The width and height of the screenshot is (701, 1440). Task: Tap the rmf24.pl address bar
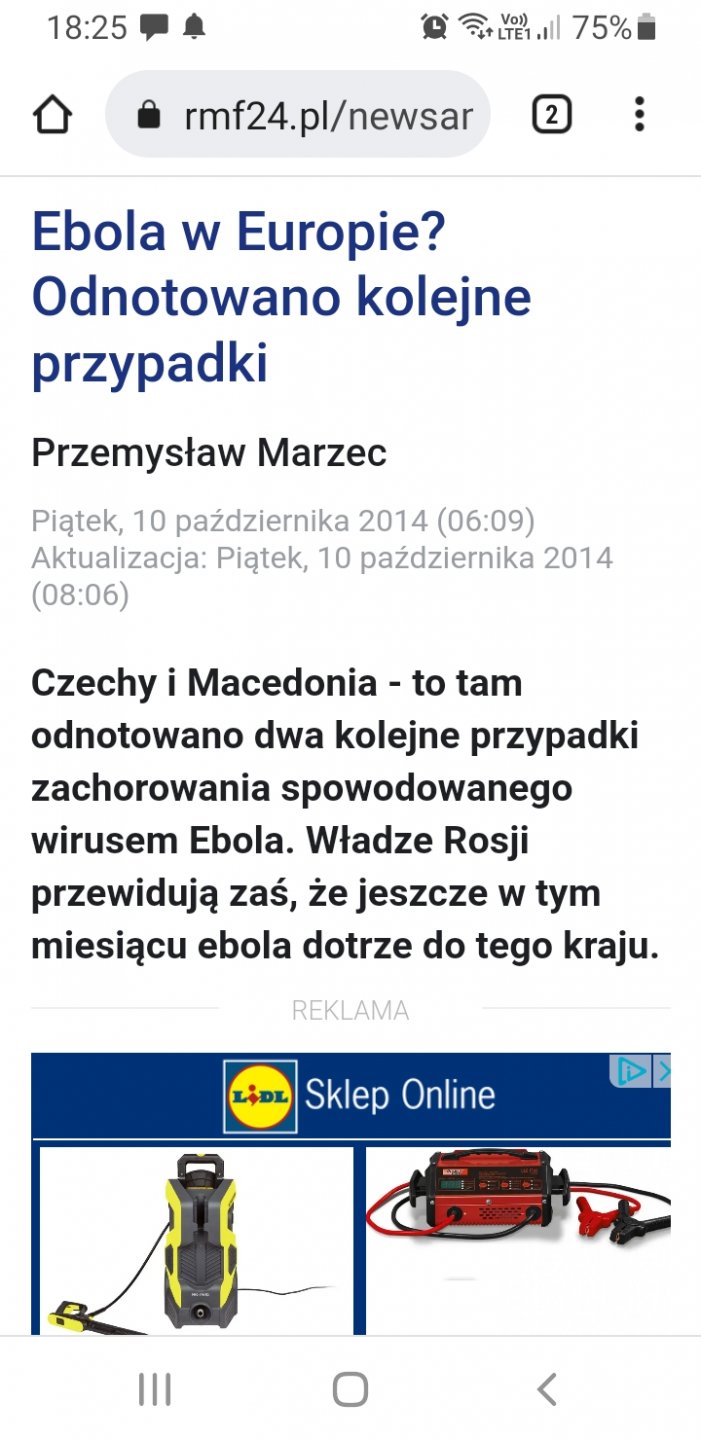[300, 116]
